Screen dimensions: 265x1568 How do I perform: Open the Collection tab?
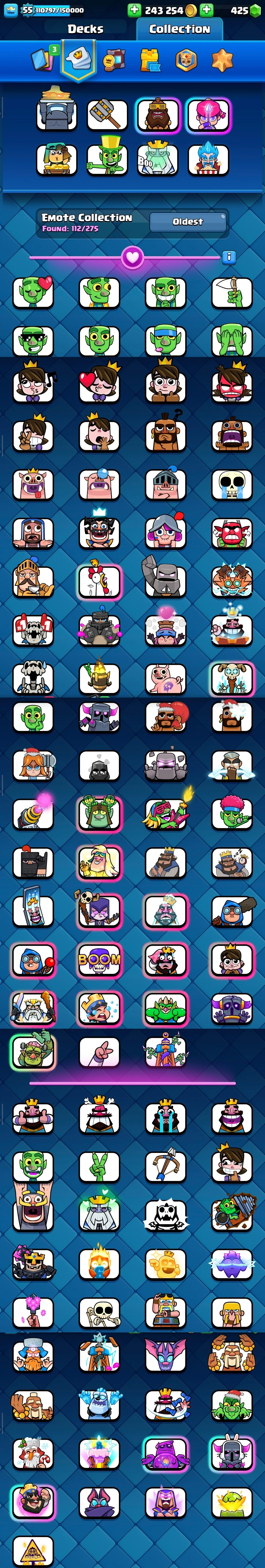click(x=179, y=29)
